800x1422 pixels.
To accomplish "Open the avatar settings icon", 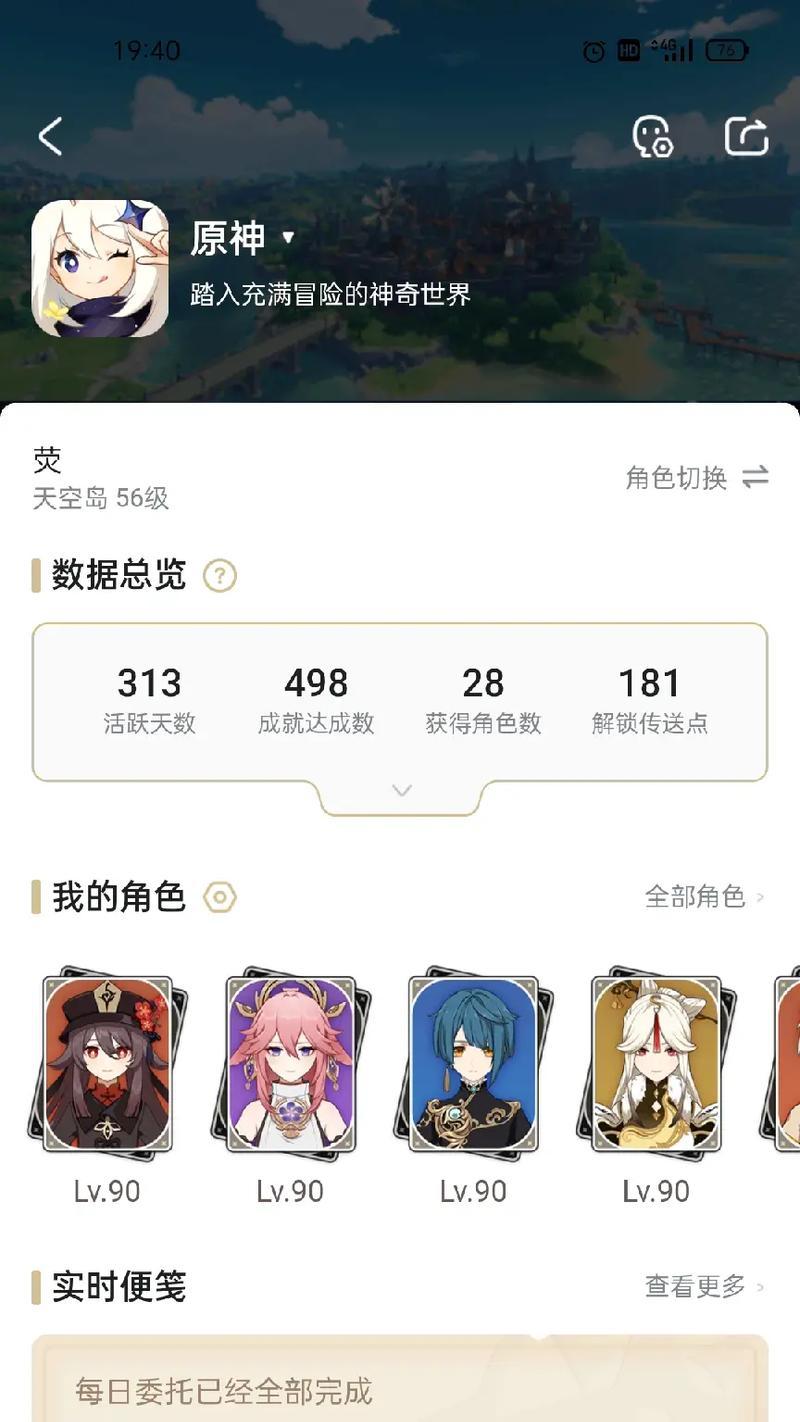I will 653,136.
